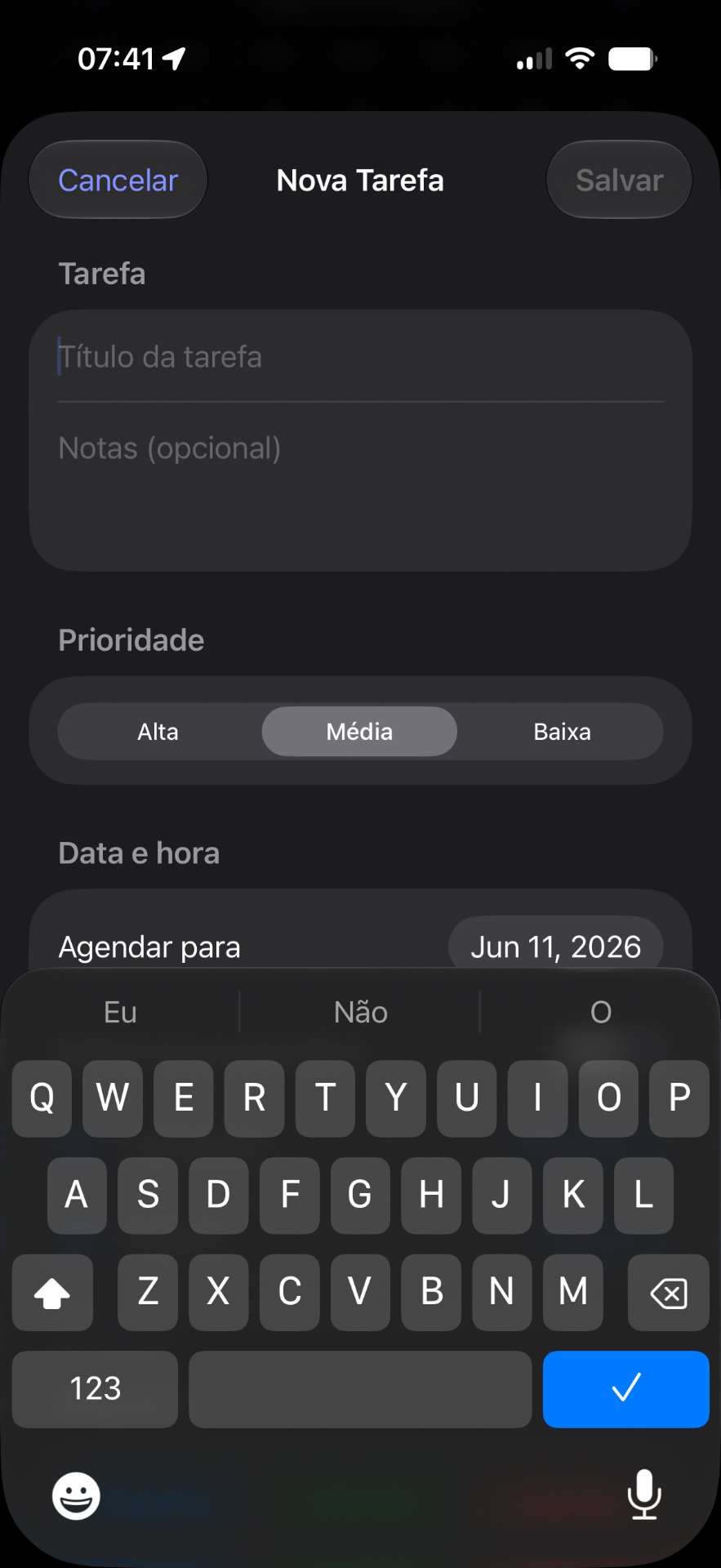This screenshot has height=1568, width=721.
Task: Cancel the new task
Action: pyautogui.click(x=118, y=180)
